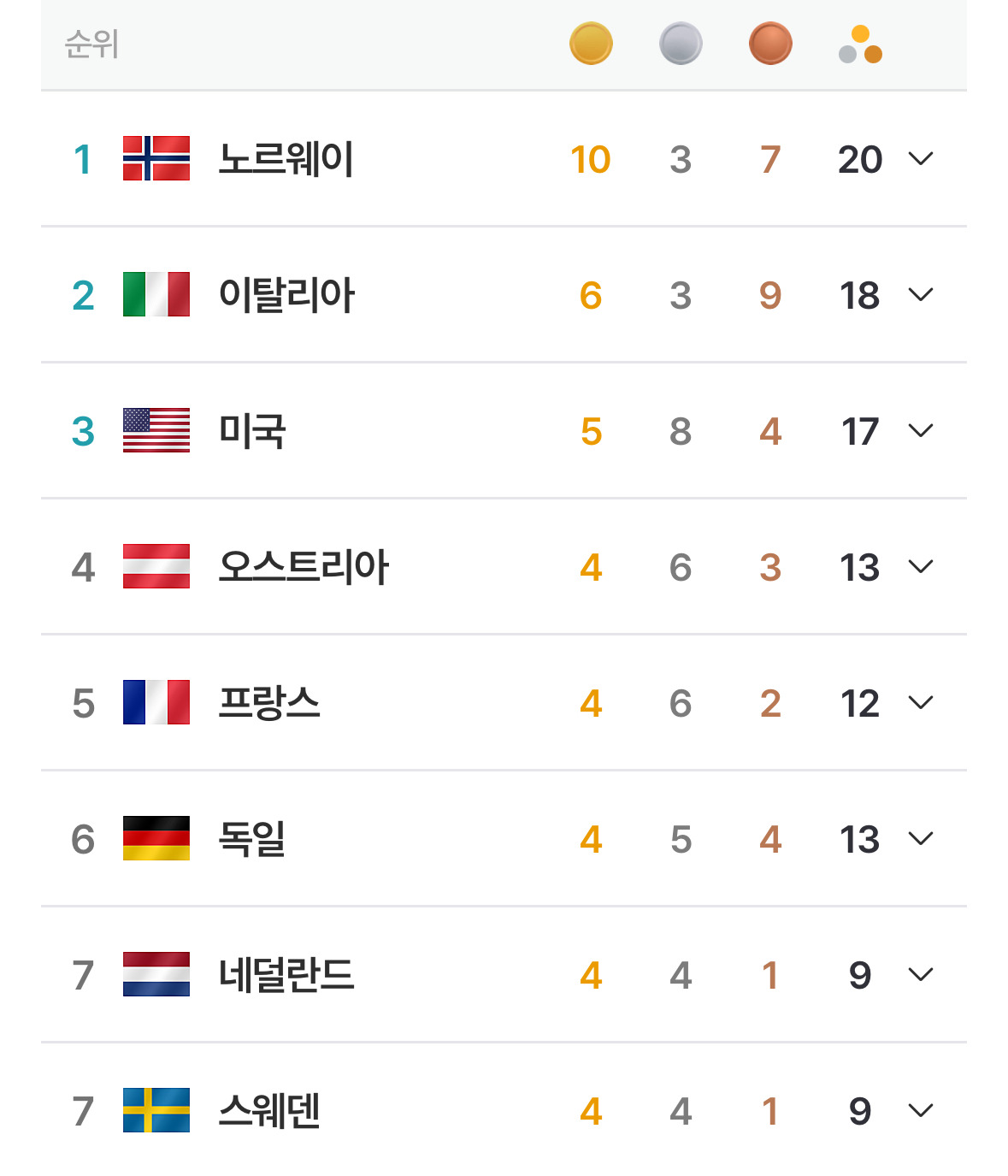Expand the 스웨덴 medal details
This screenshot has height=1176, width=1008.
(x=920, y=1111)
